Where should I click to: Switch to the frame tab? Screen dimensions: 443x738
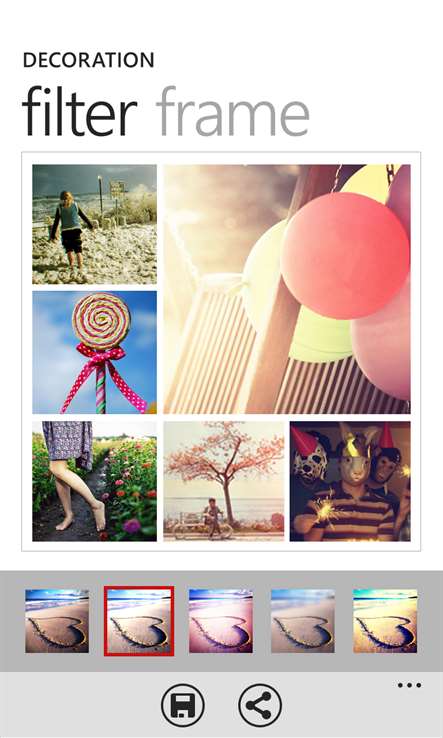(x=233, y=112)
